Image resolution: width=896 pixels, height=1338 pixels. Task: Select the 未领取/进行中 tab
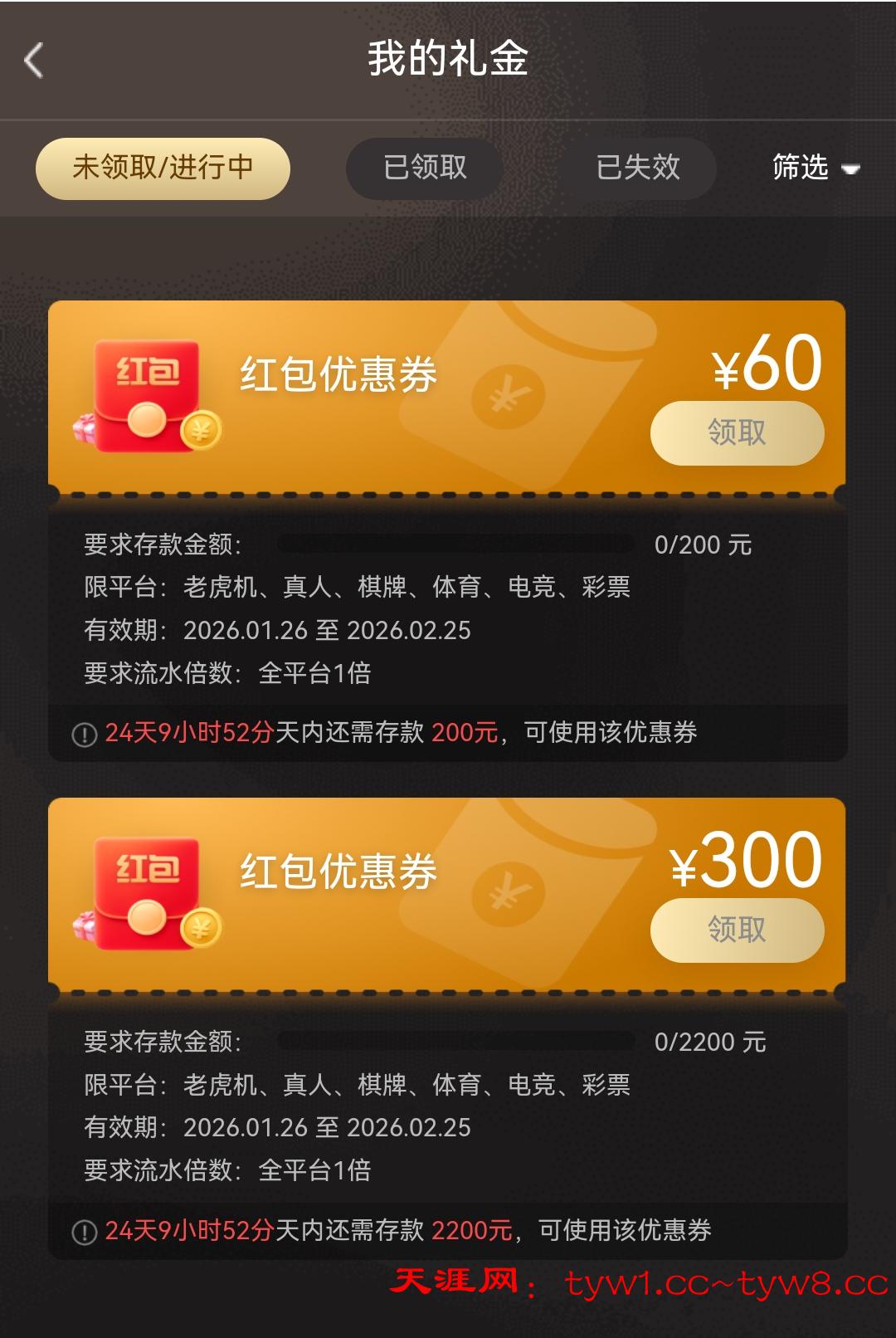[x=163, y=168]
